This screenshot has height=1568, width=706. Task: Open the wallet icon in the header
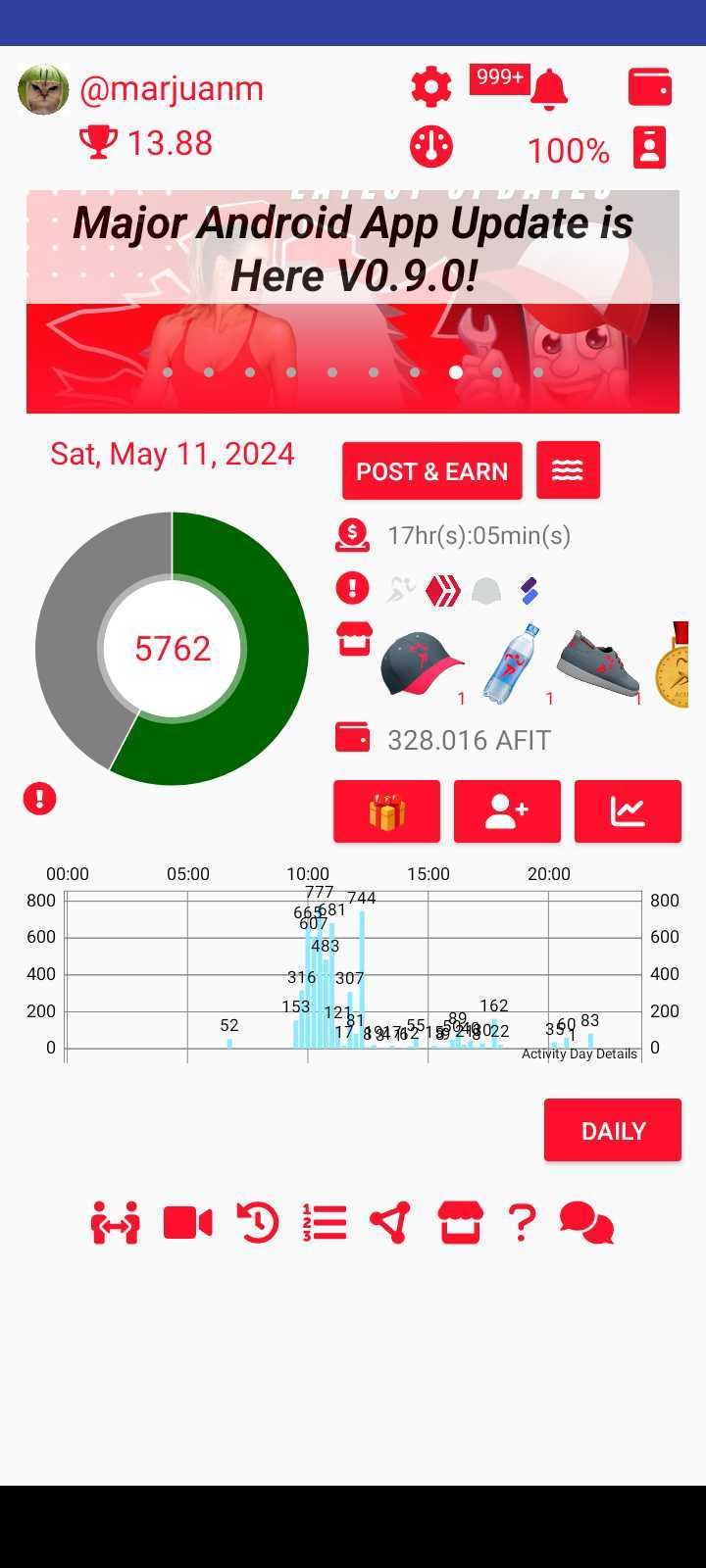650,87
